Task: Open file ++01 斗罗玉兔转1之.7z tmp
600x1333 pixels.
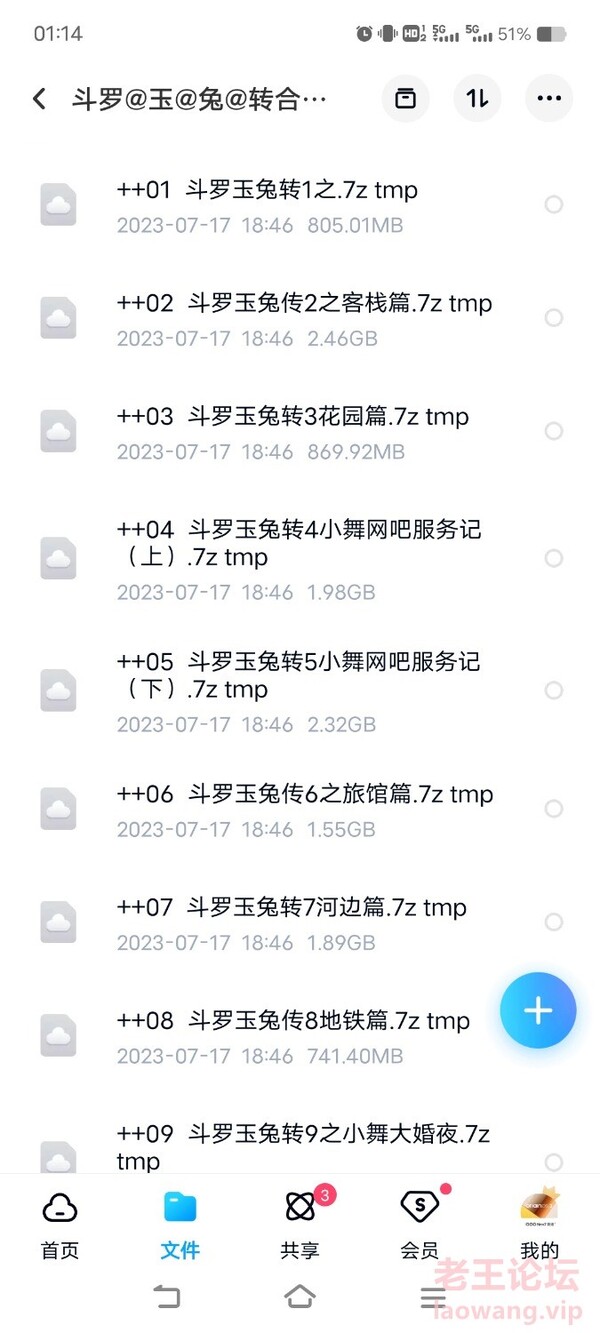Action: click(x=300, y=206)
